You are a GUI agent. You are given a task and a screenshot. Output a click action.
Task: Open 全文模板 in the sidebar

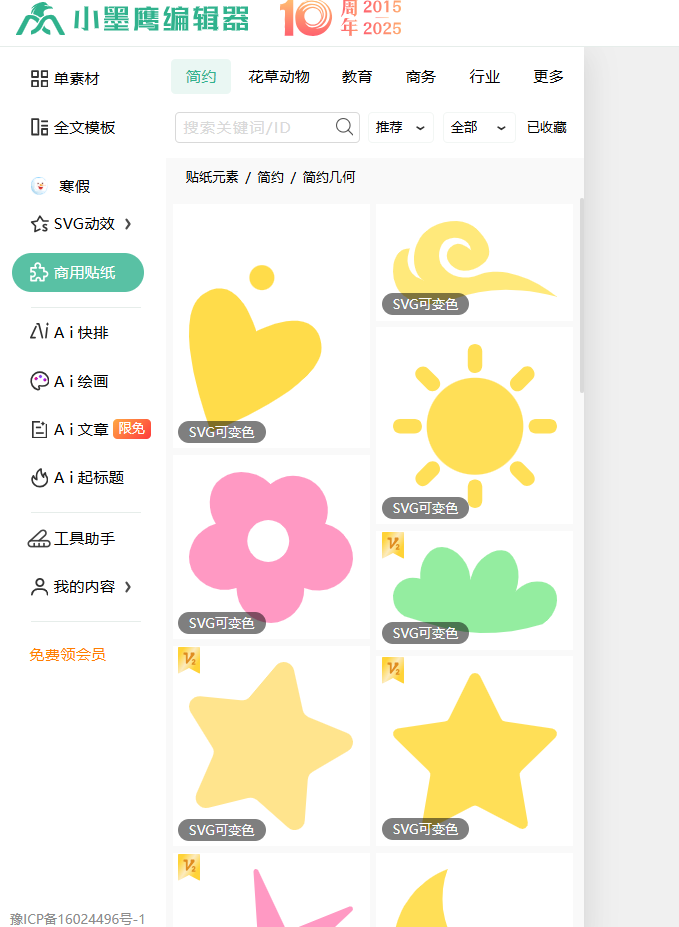73,128
